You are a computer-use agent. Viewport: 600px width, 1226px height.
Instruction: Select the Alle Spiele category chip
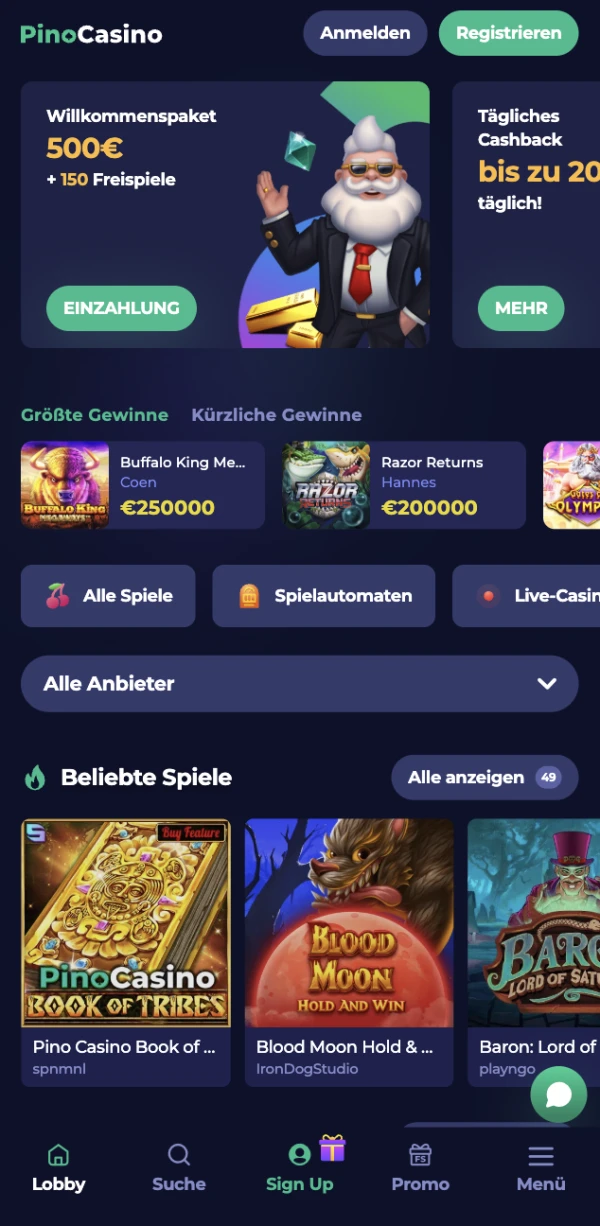[x=108, y=596]
